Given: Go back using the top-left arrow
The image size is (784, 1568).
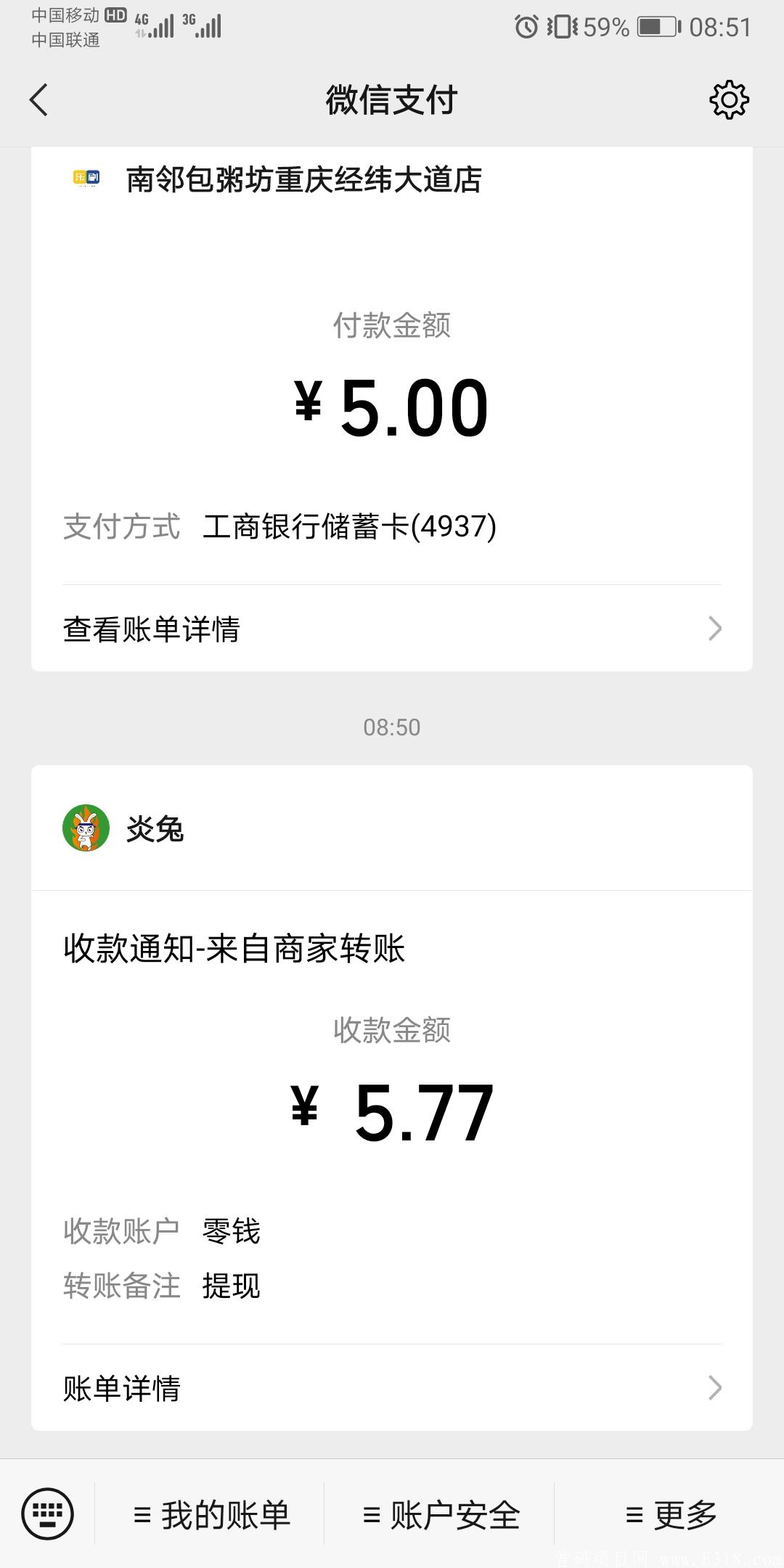Looking at the screenshot, I should click(x=39, y=99).
